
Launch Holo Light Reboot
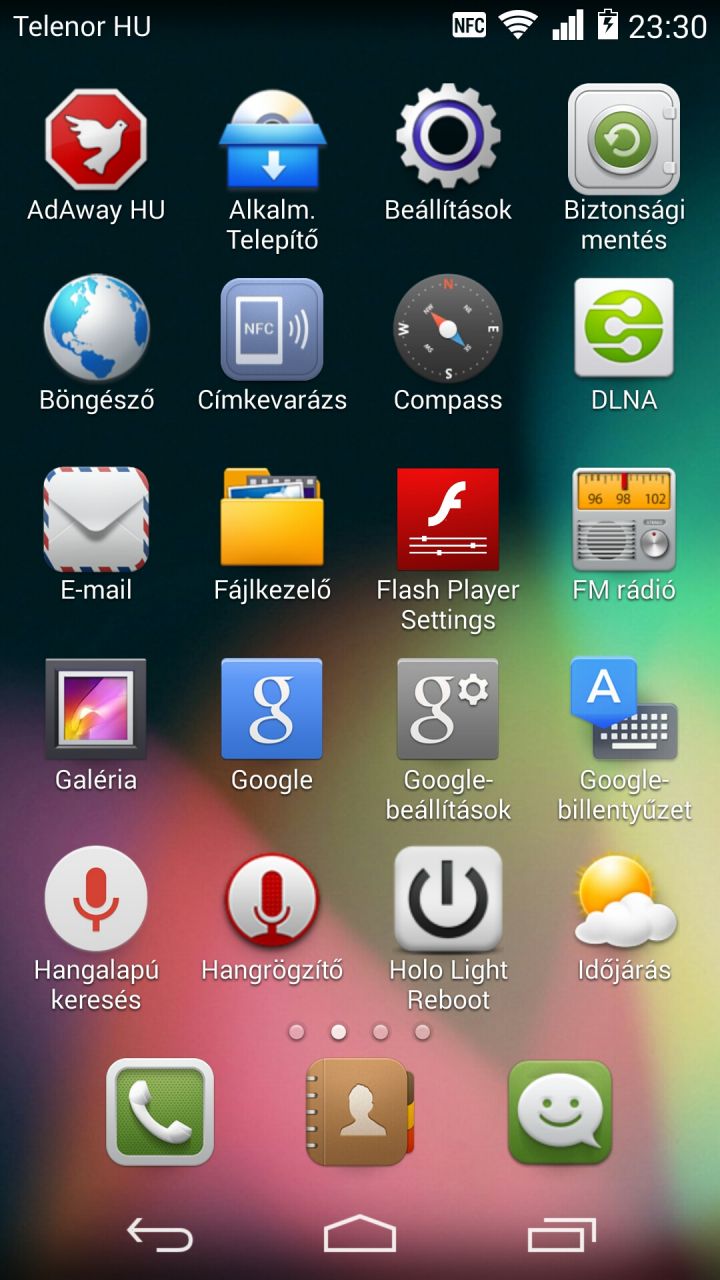point(448,900)
